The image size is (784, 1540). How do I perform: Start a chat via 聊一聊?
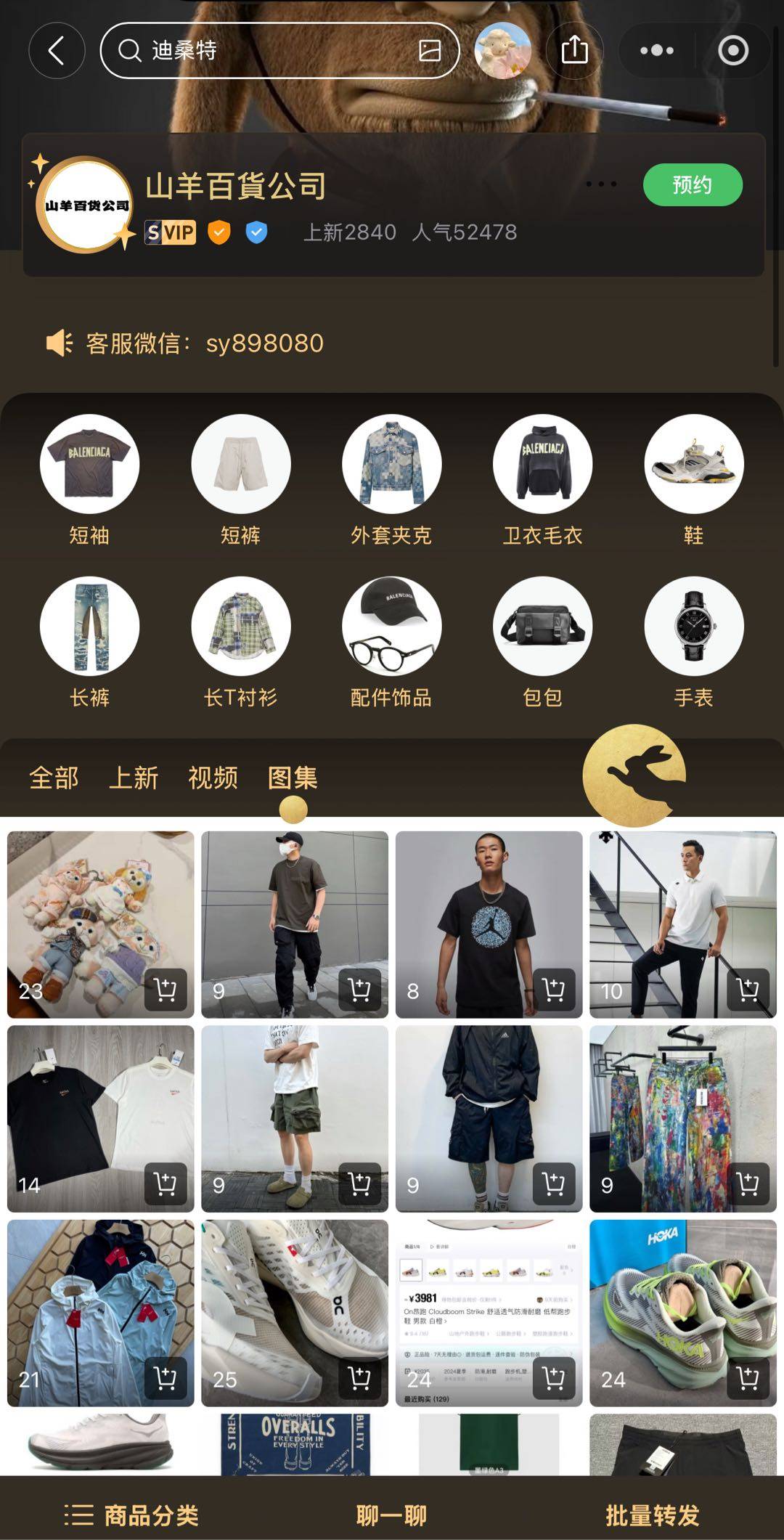pos(391,1515)
